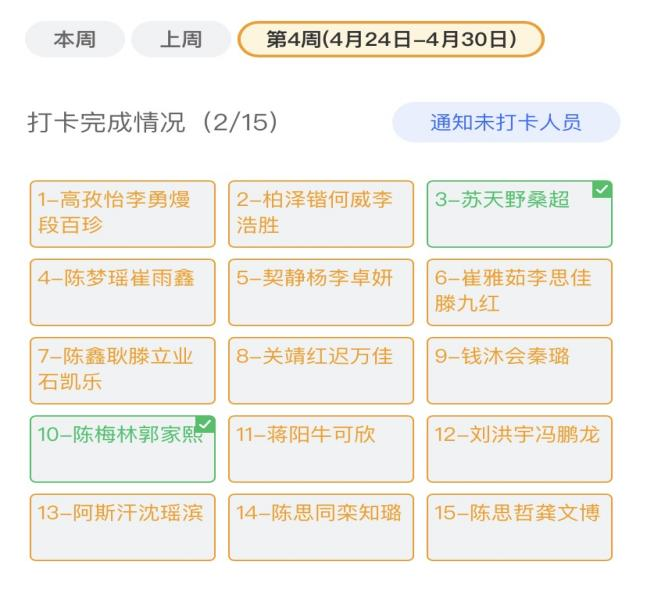
Task: Switch to the 上周 tab
Action: coord(181,40)
